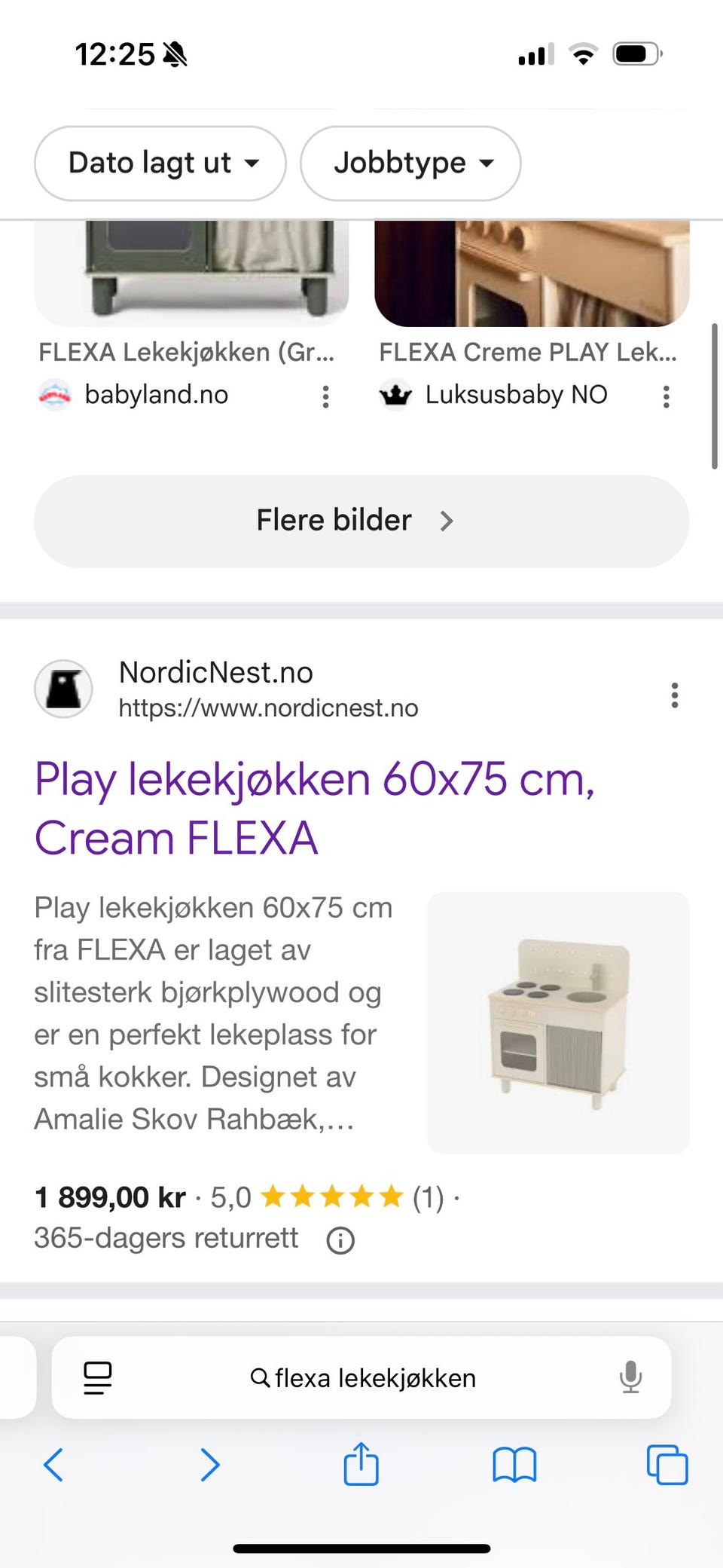This screenshot has height=1568, width=723.
Task: View the NordicNest play kitchen product thumbnail
Action: 558,1023
